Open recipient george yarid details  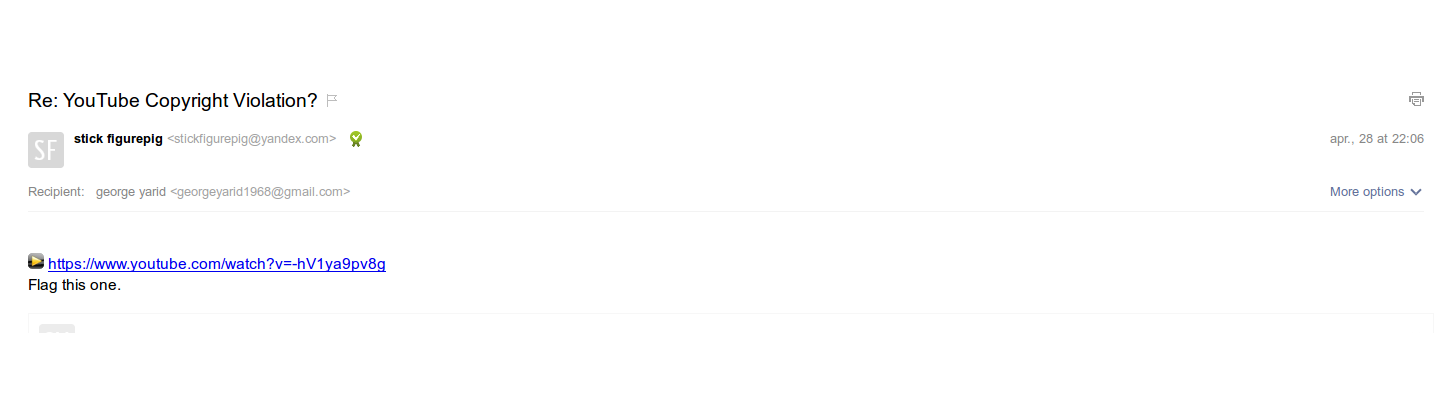(x=131, y=191)
